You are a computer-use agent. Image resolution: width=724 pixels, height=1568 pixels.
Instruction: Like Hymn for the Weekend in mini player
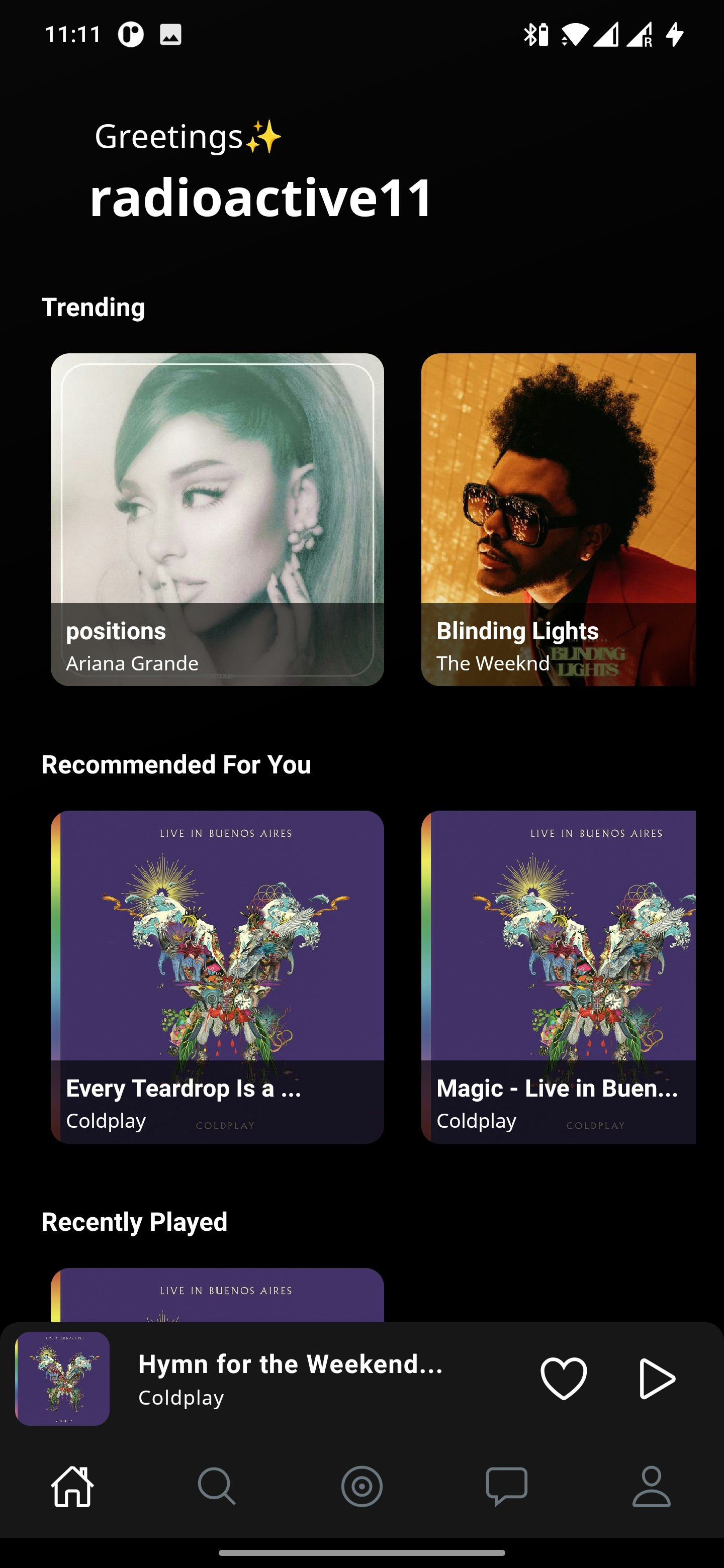tap(563, 1378)
